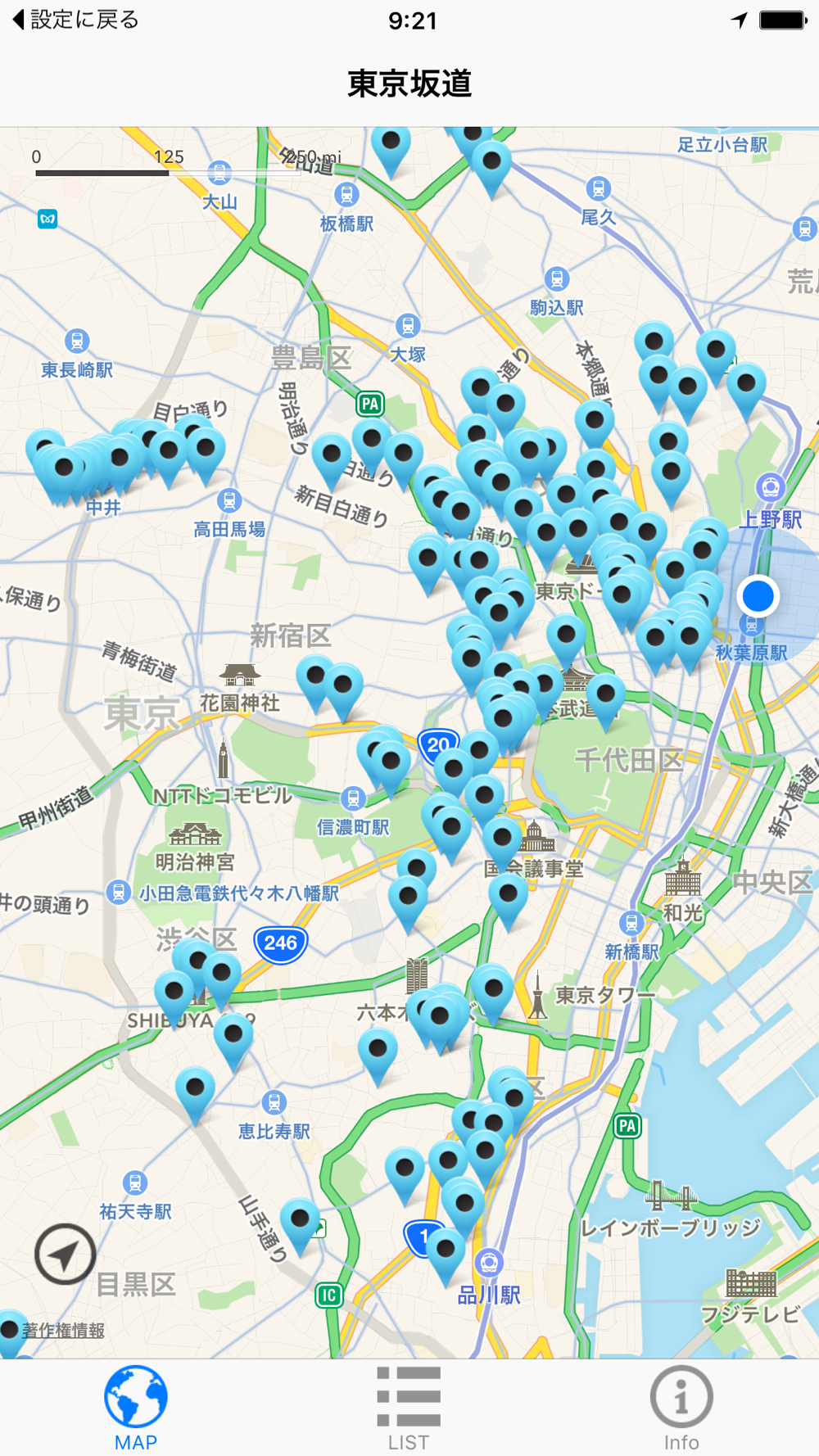Open the 著作権情報 legal link
The width and height of the screenshot is (819, 1456).
[63, 1331]
